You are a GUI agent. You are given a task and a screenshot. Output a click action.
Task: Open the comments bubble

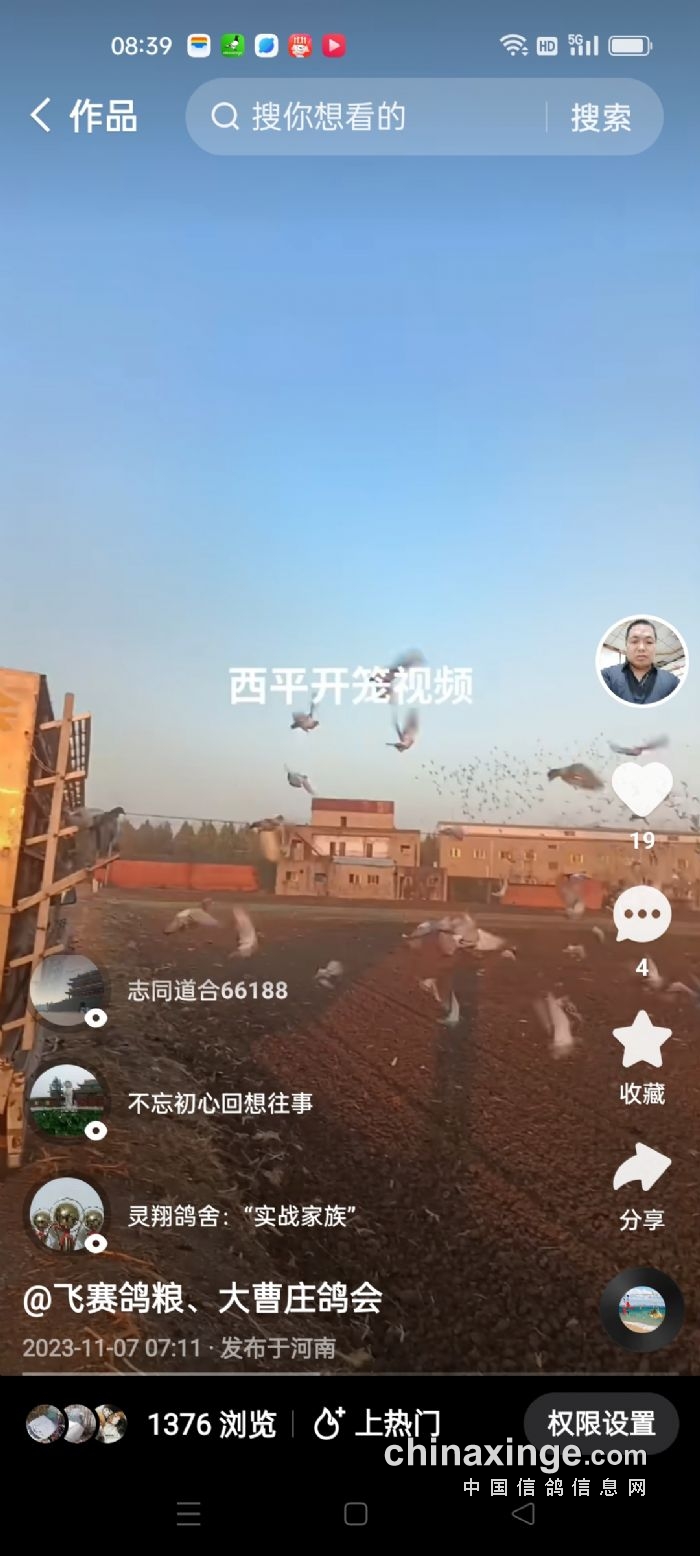(641, 915)
